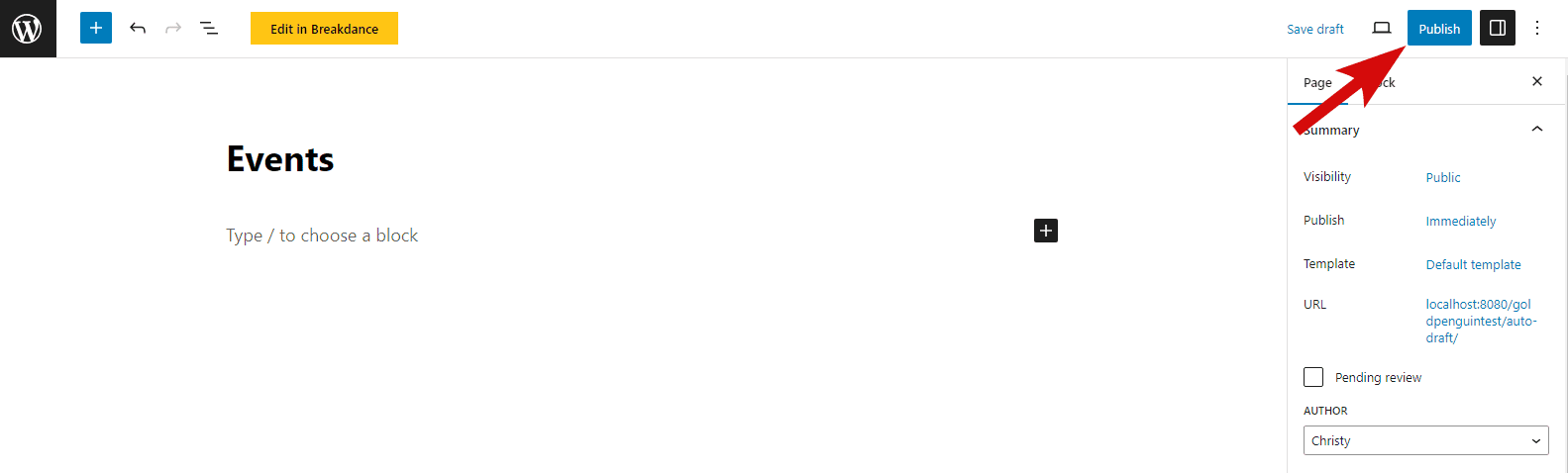Add a block with the inline plus
The image size is (1568, 473).
[x=1046, y=231]
